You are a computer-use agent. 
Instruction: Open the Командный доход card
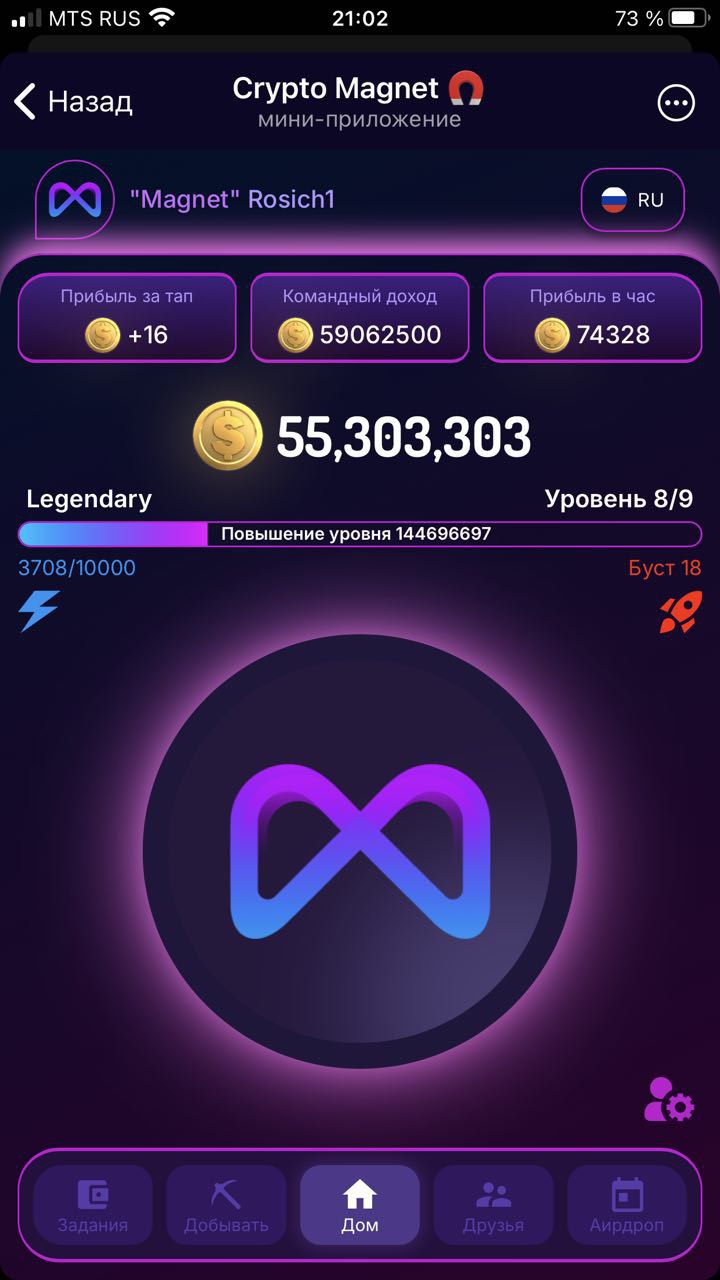click(360, 317)
